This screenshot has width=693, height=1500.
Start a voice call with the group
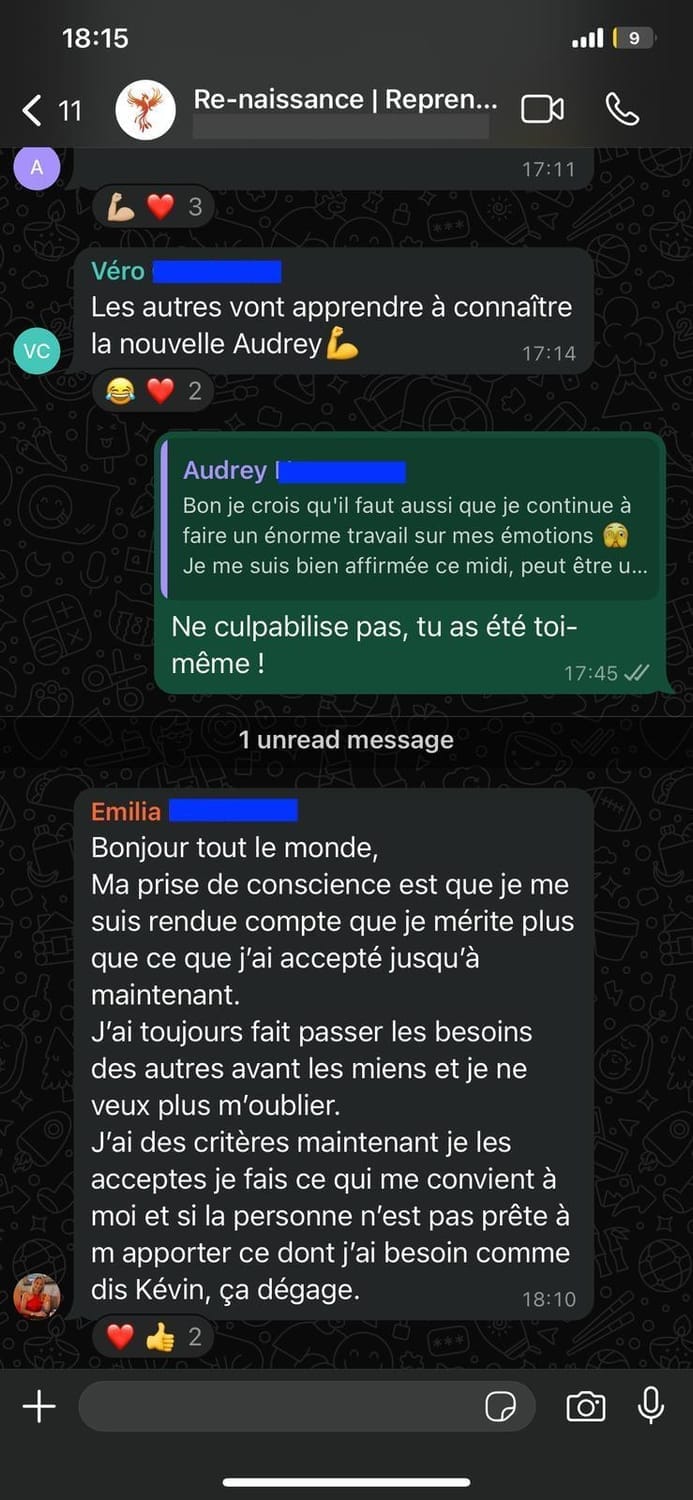[x=622, y=110]
